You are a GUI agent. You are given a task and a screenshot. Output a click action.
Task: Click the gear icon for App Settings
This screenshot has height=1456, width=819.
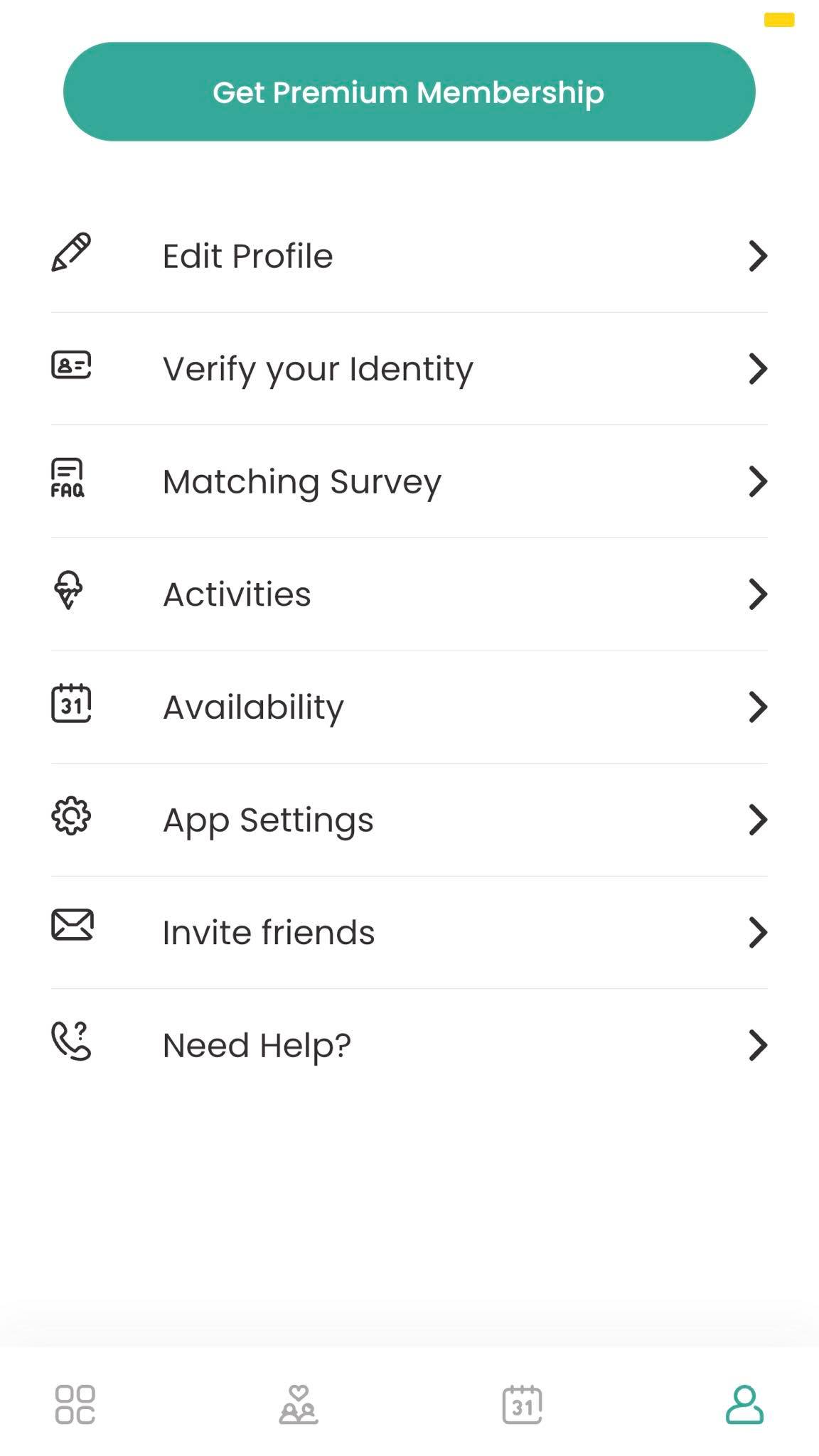tap(70, 818)
